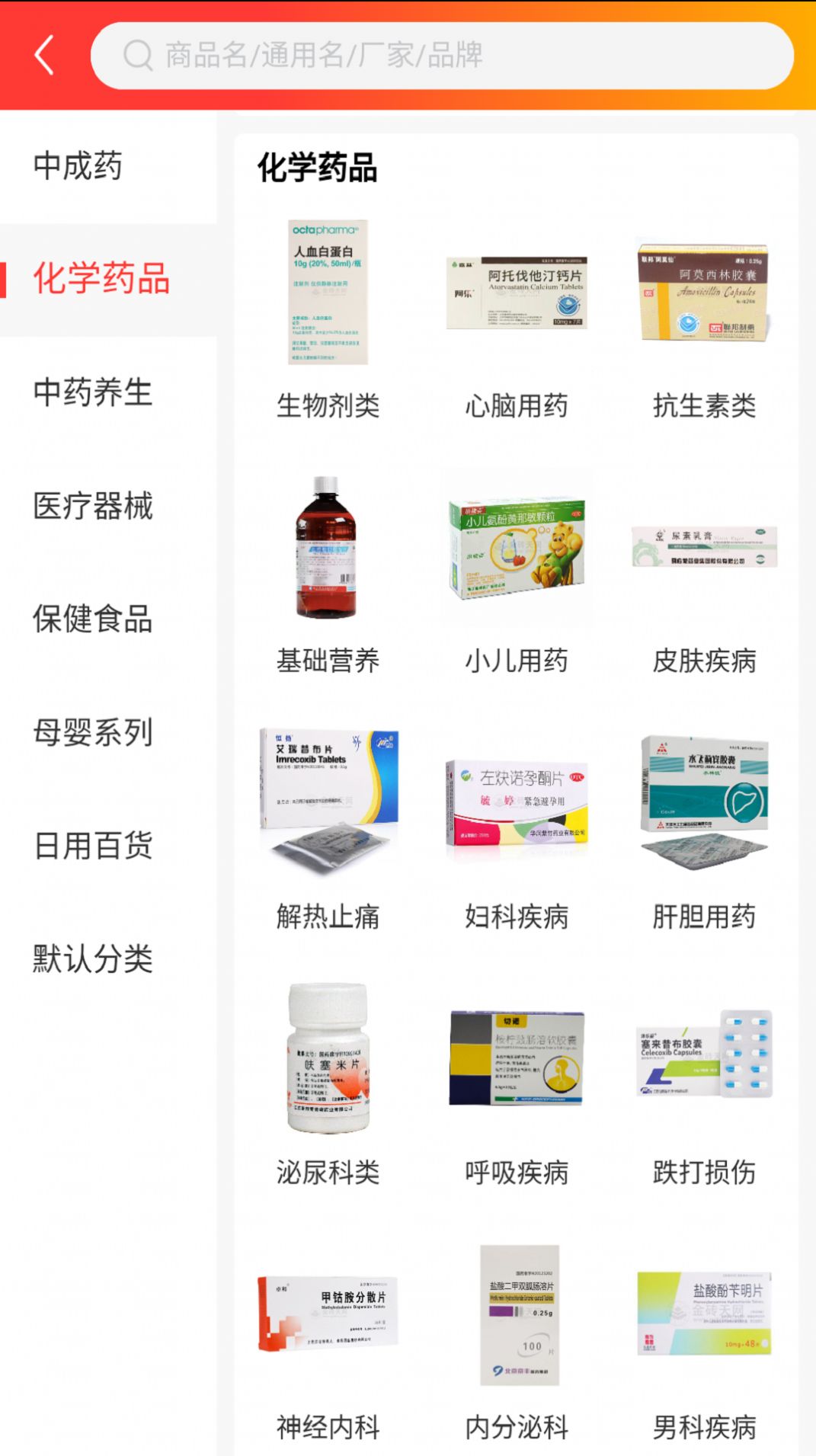Image resolution: width=816 pixels, height=1456 pixels.
Task: Switch to 默认分类 category
Action: [x=93, y=958]
